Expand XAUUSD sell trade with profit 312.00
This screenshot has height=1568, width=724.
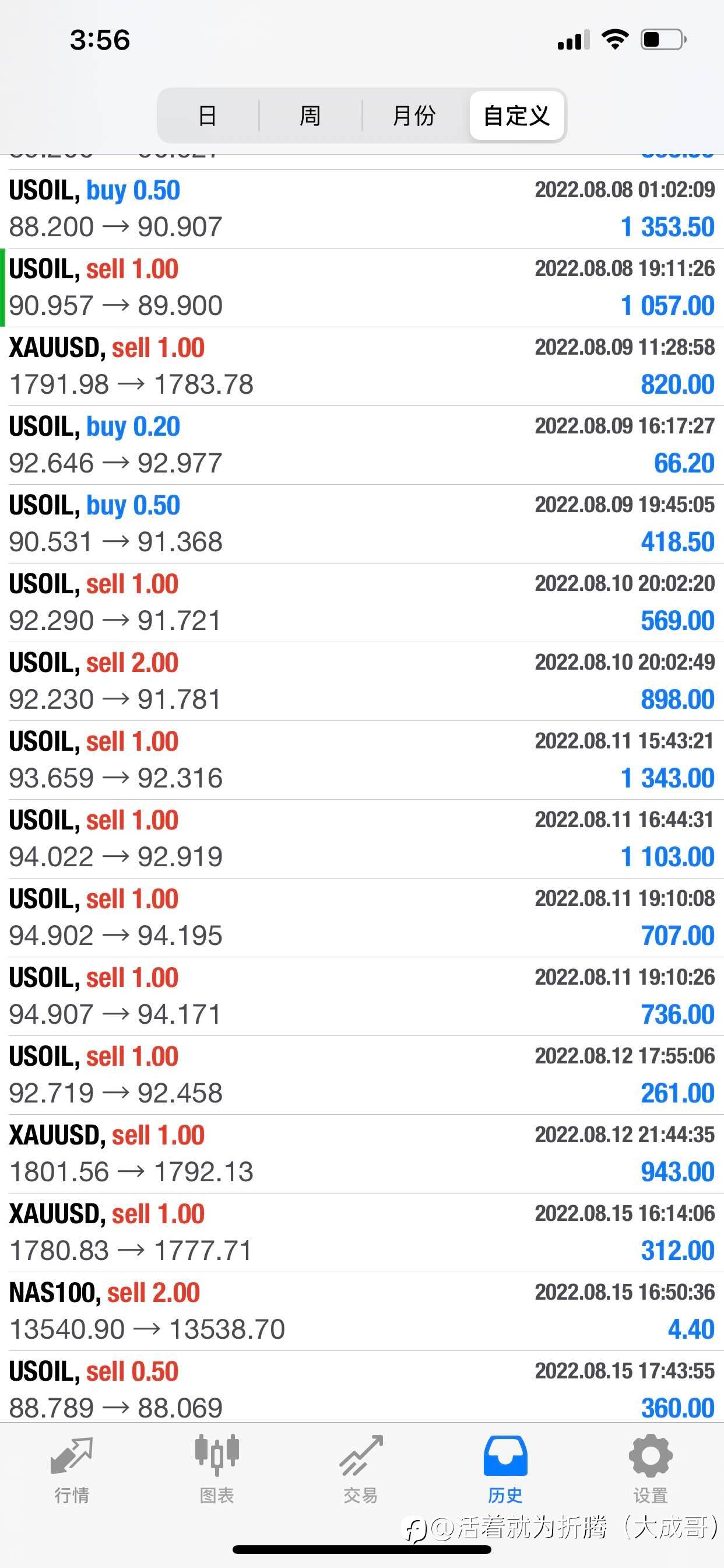coord(362,1233)
